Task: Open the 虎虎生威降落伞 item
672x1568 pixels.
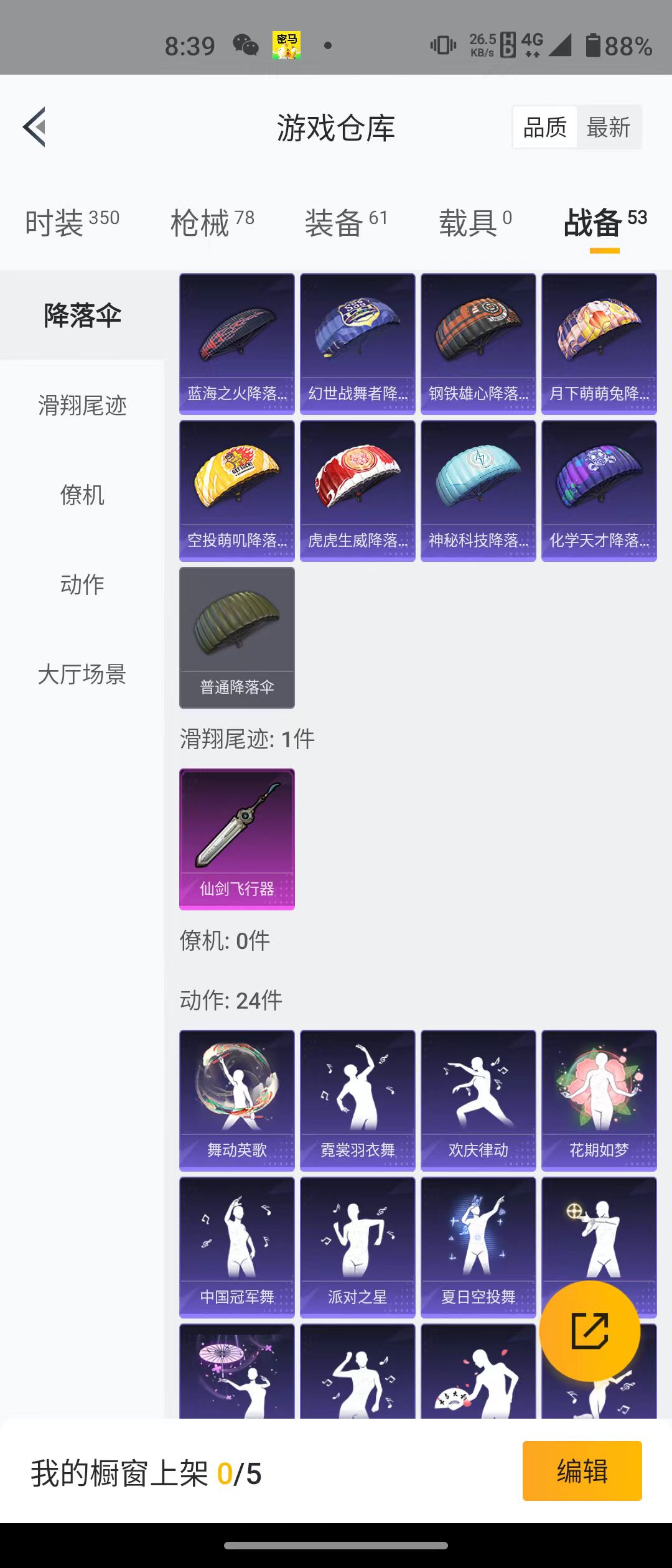Action: [358, 490]
